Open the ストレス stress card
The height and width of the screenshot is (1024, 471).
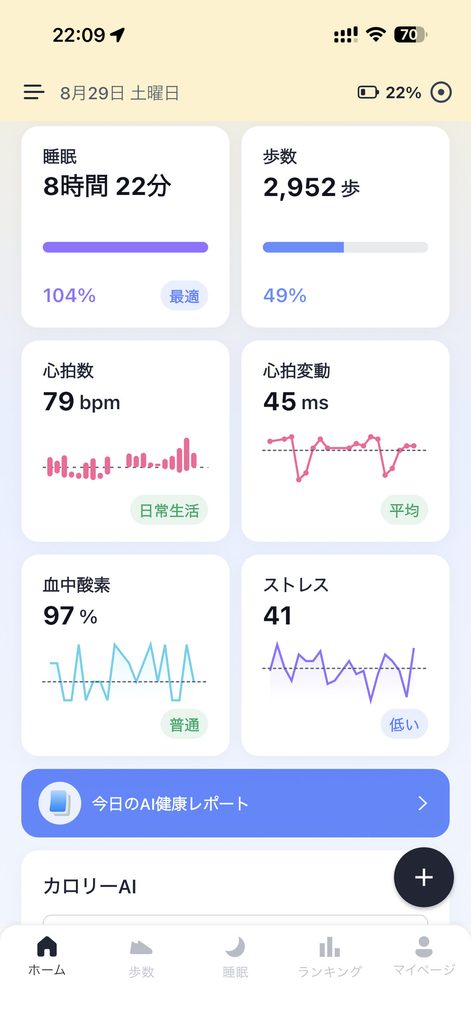click(346, 655)
